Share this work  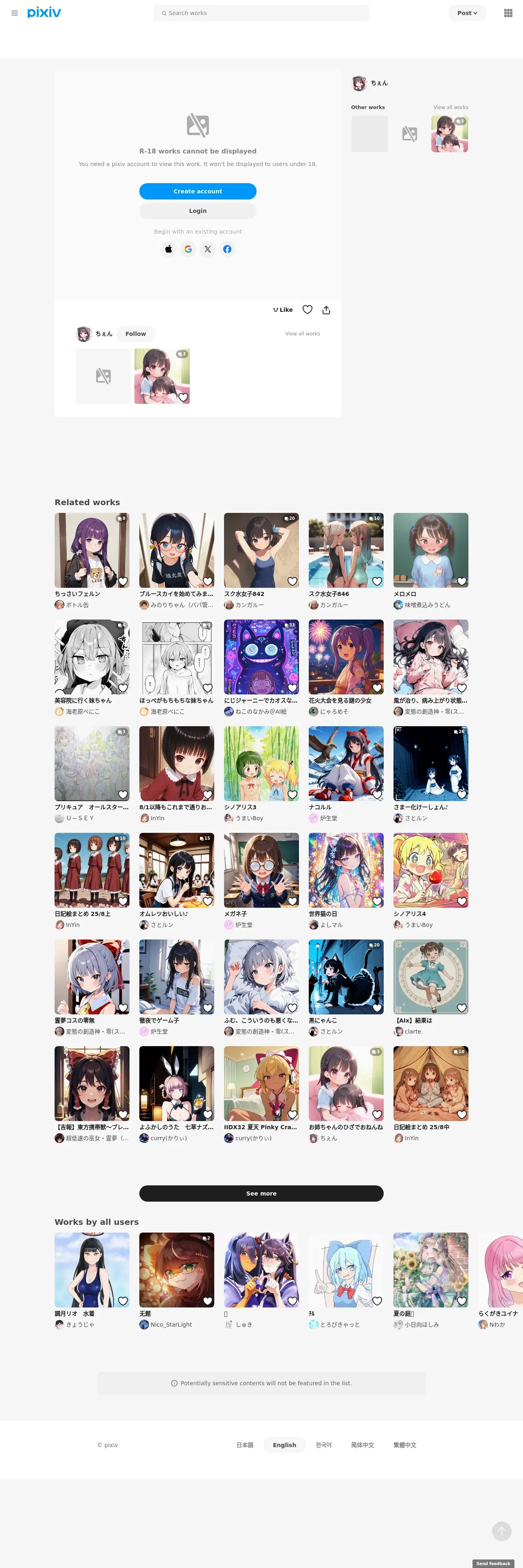click(x=326, y=310)
